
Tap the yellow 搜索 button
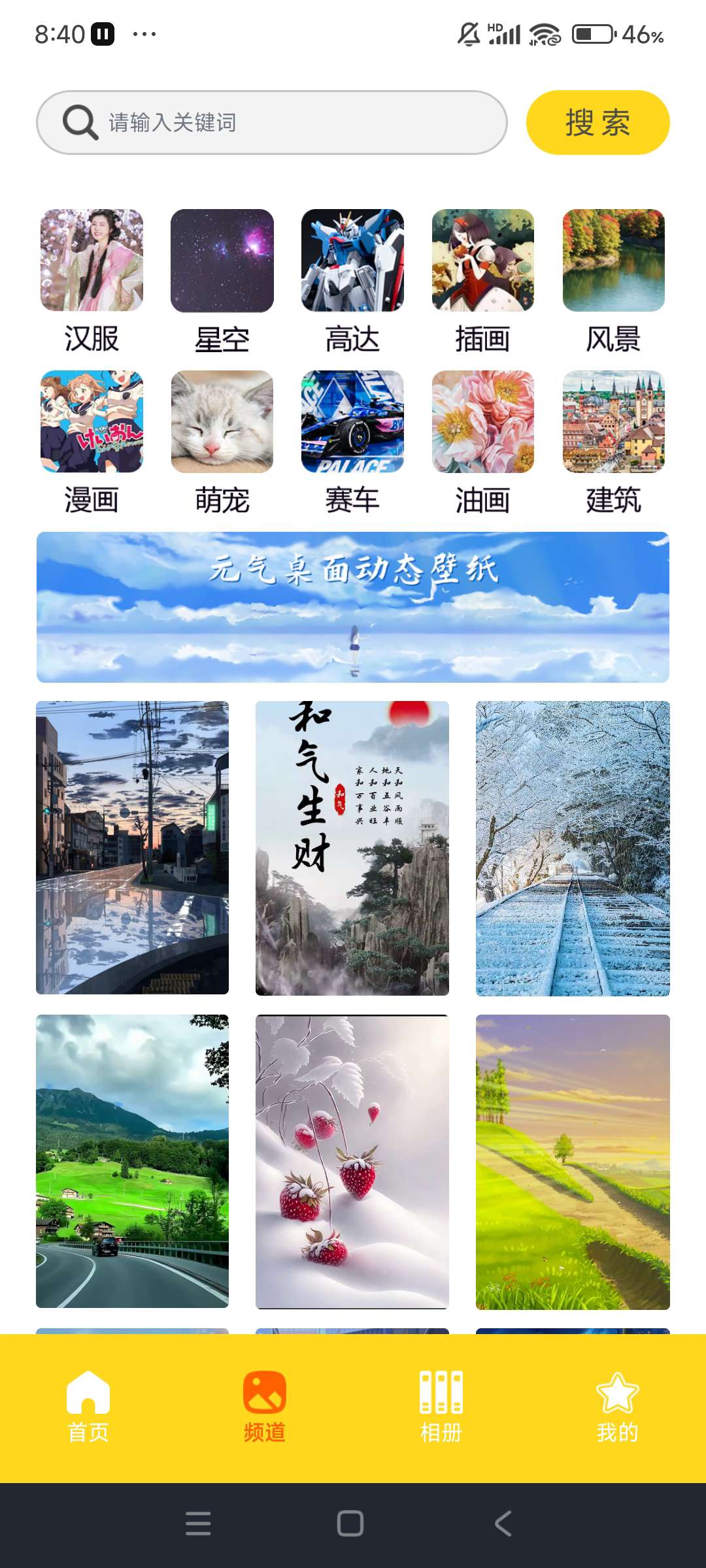[x=597, y=122]
